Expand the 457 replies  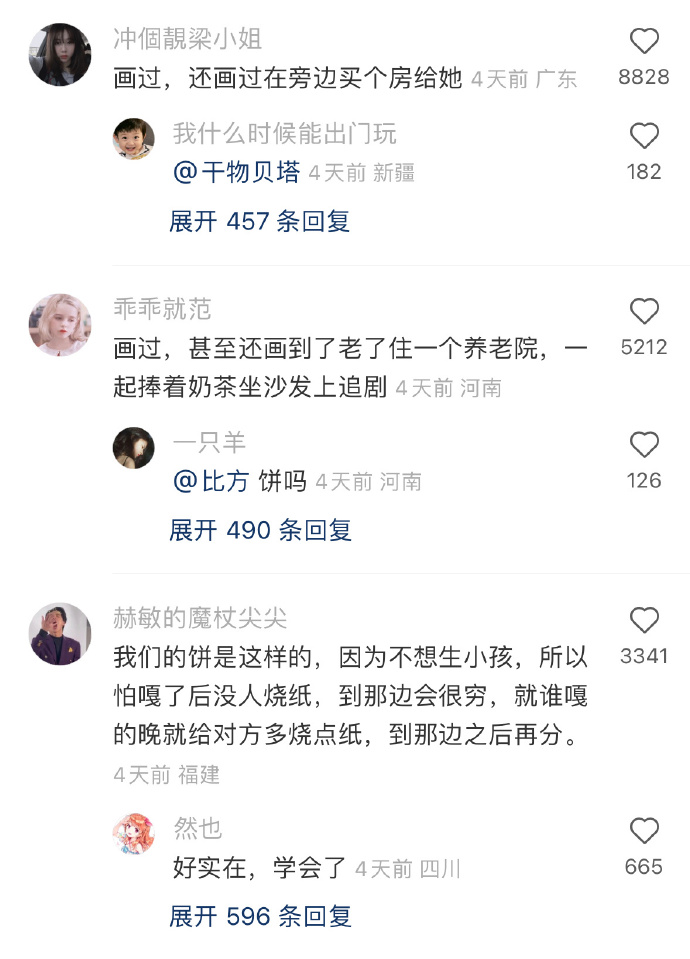[259, 221]
